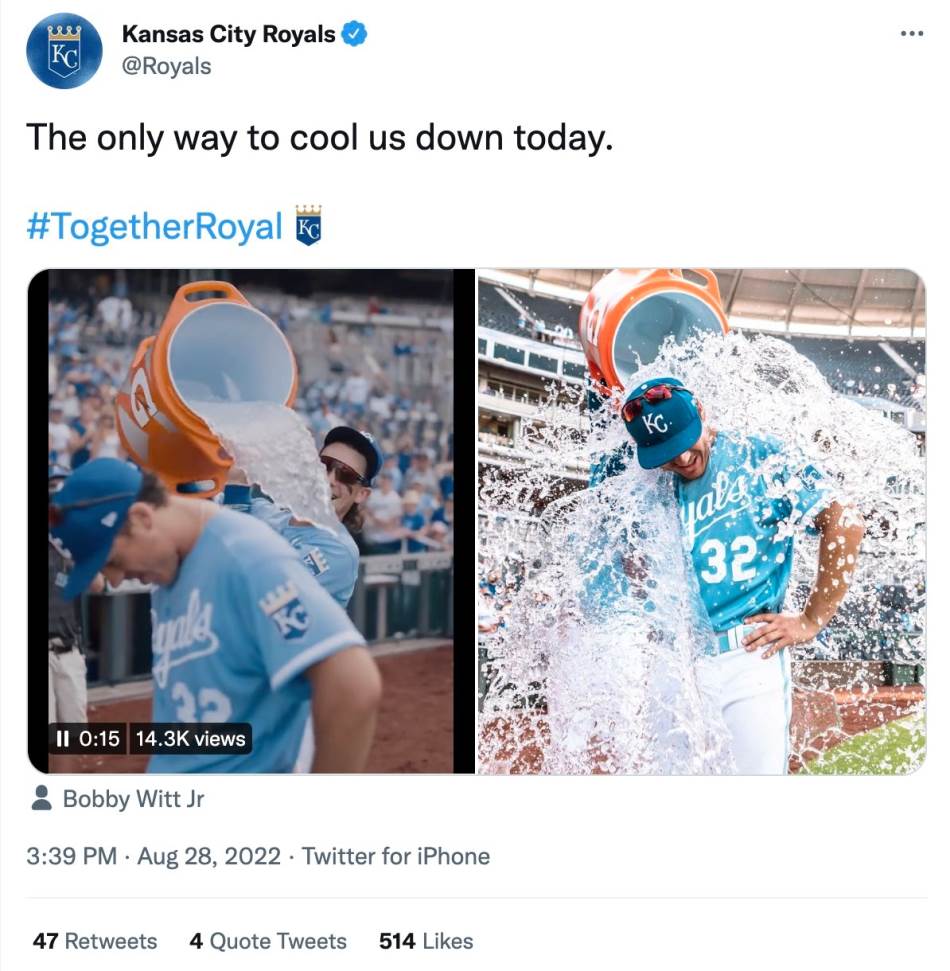950x971 pixels.
Task: Open the Kansas City Royals profile picture
Action: point(64,51)
